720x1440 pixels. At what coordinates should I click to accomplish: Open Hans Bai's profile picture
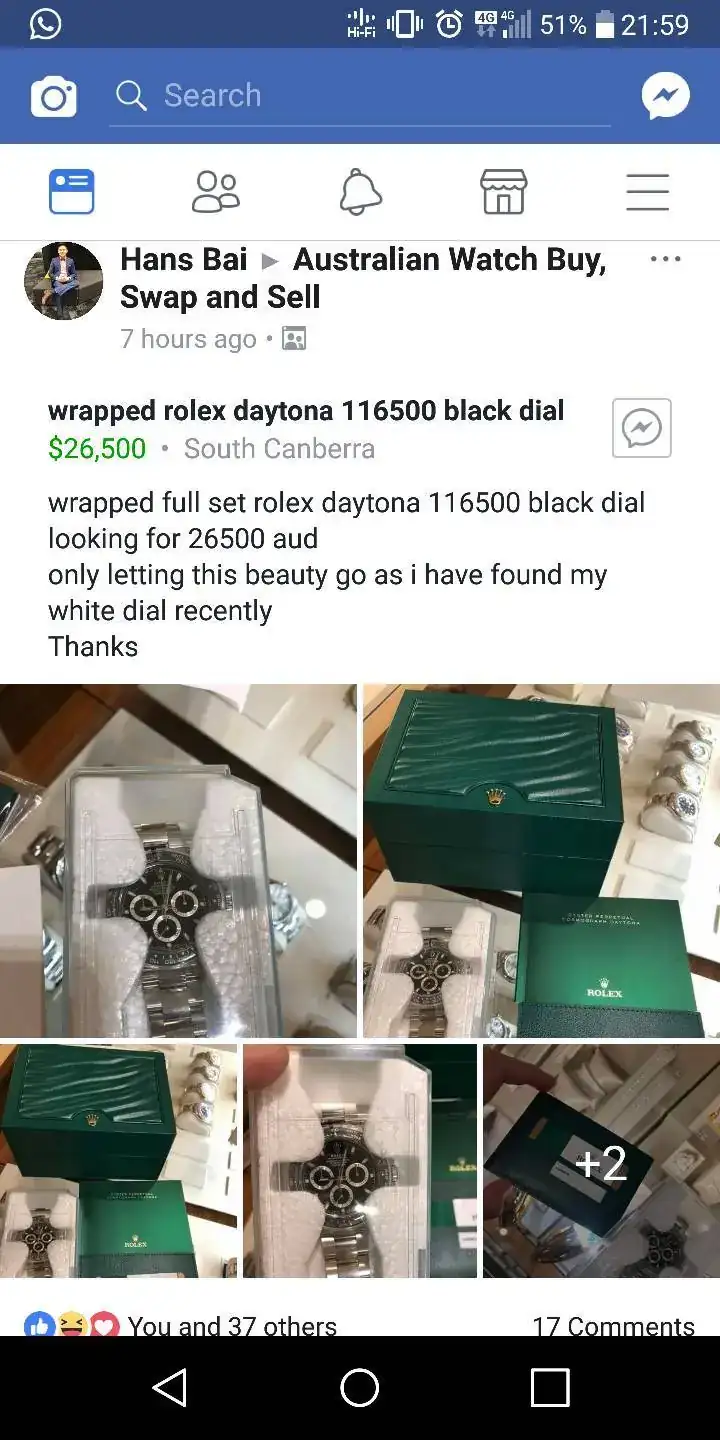[x=64, y=282]
